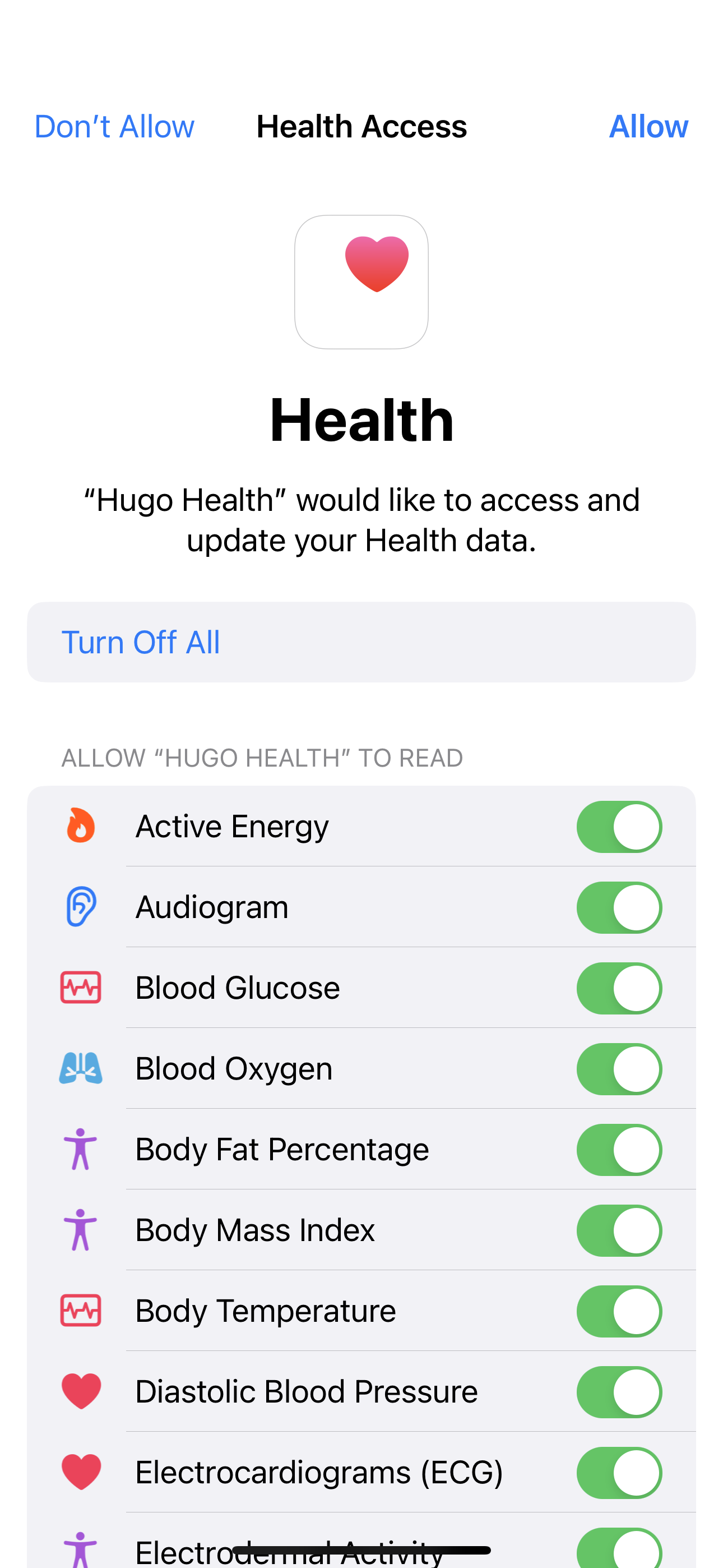Viewport: 723px width, 1568px height.
Task: Turn off Electrocardiograms (ECG) access
Action: click(x=619, y=1473)
